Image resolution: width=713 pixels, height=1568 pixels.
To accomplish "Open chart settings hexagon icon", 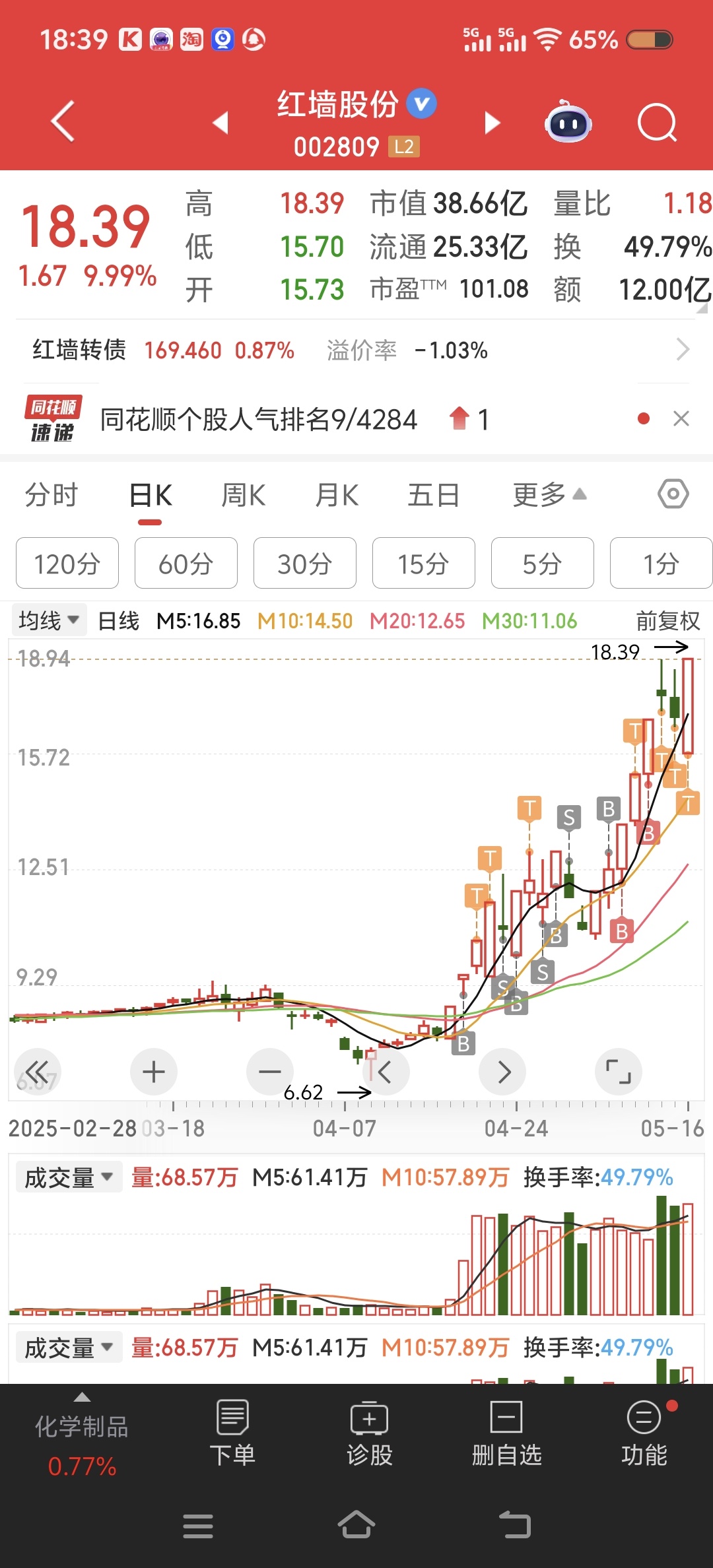I will 673,494.
